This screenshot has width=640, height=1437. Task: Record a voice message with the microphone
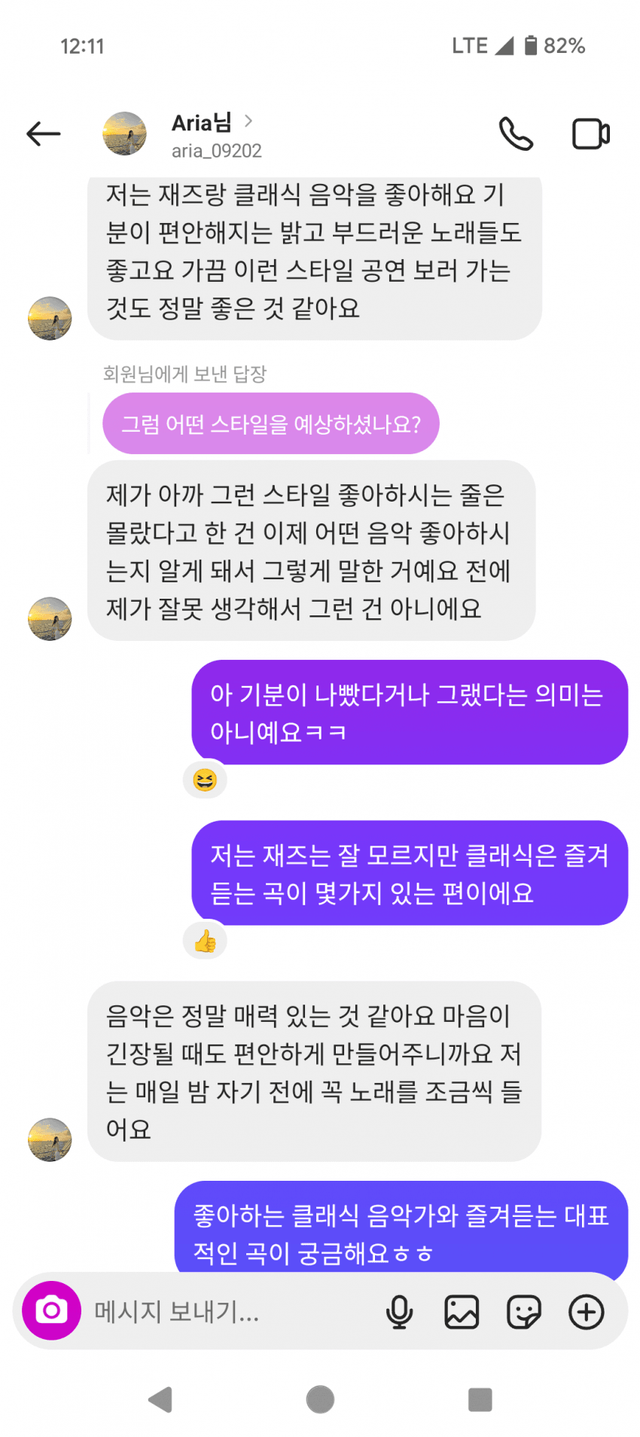coord(399,1311)
